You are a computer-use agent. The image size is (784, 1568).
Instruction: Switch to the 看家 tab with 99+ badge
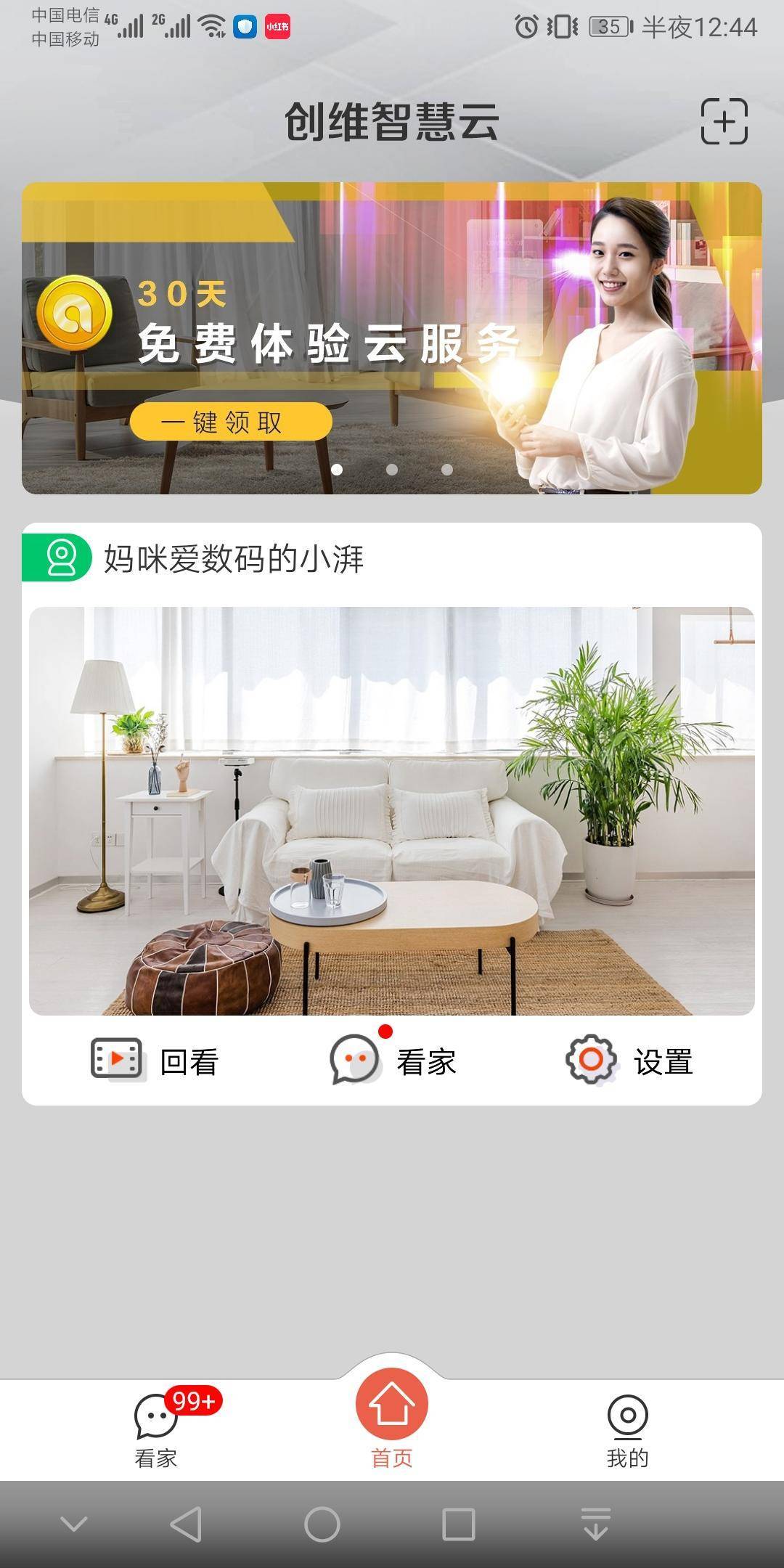coord(156,1430)
